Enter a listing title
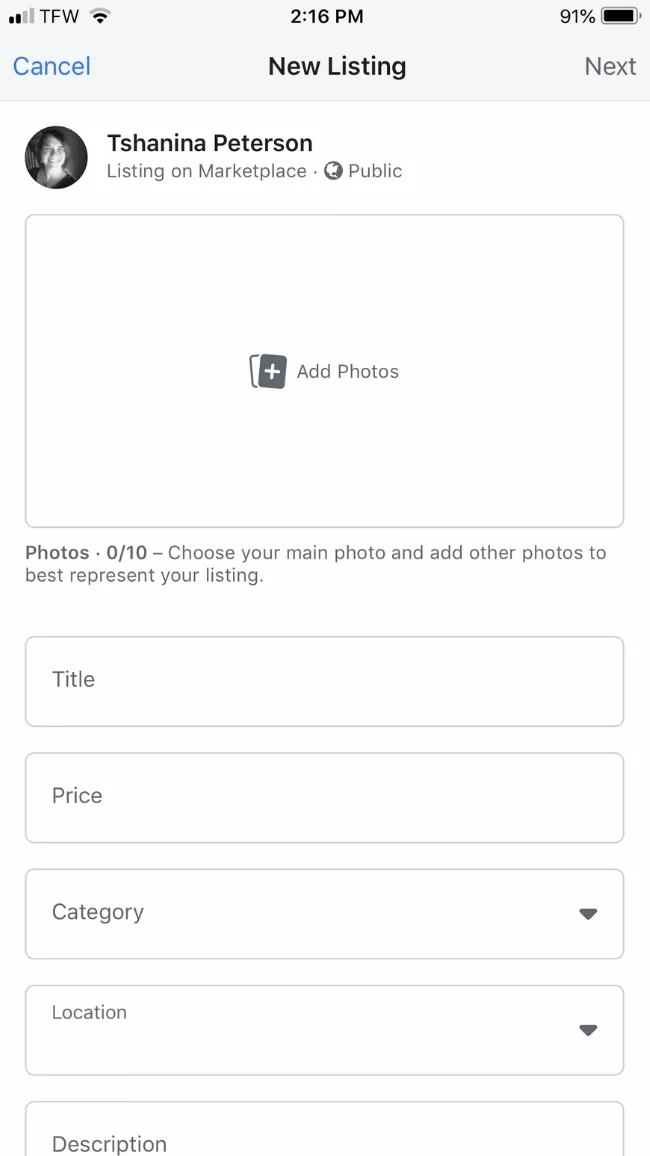650x1156 pixels. point(324,681)
